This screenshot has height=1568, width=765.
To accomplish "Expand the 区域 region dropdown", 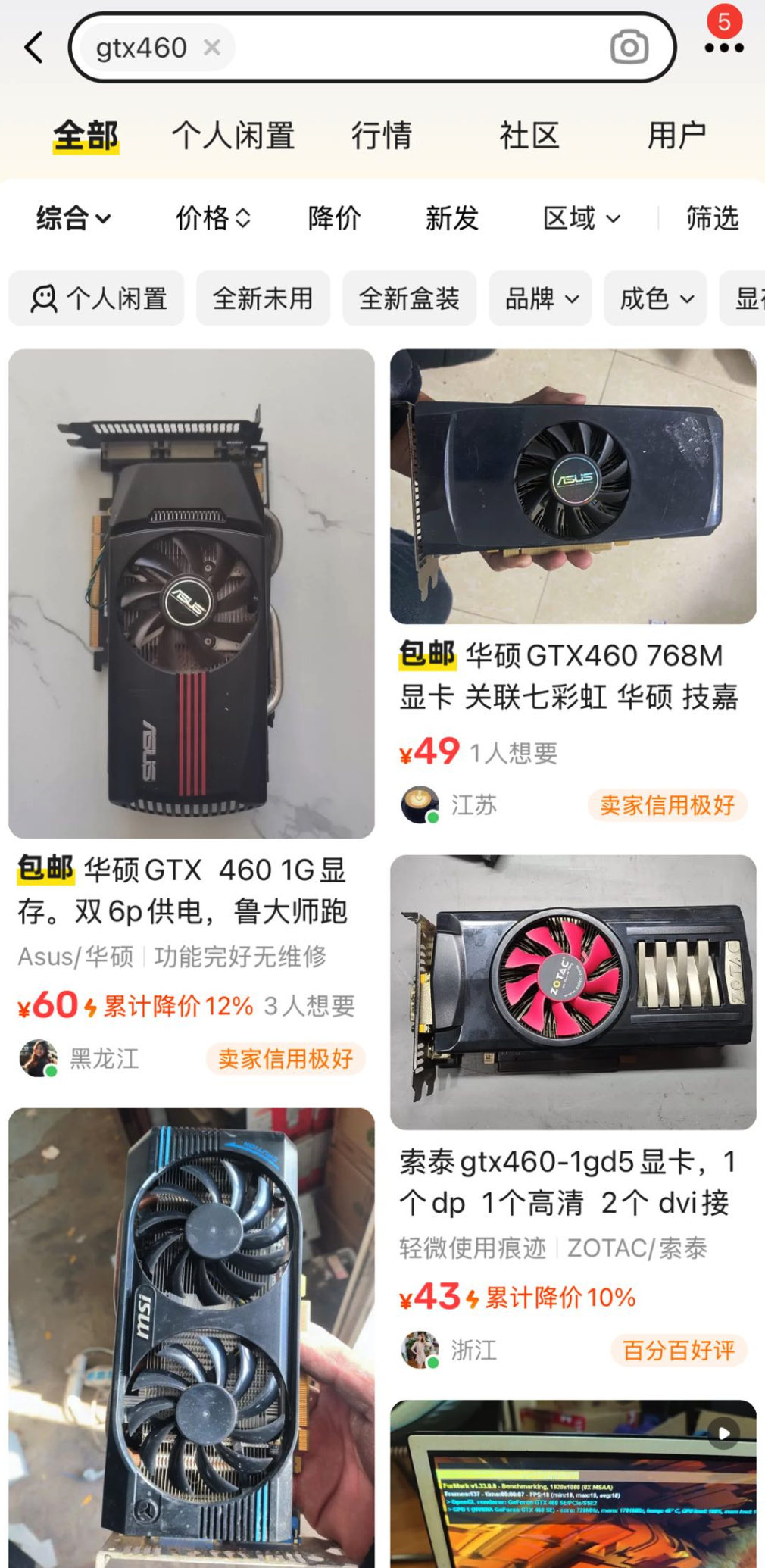I will tap(581, 218).
